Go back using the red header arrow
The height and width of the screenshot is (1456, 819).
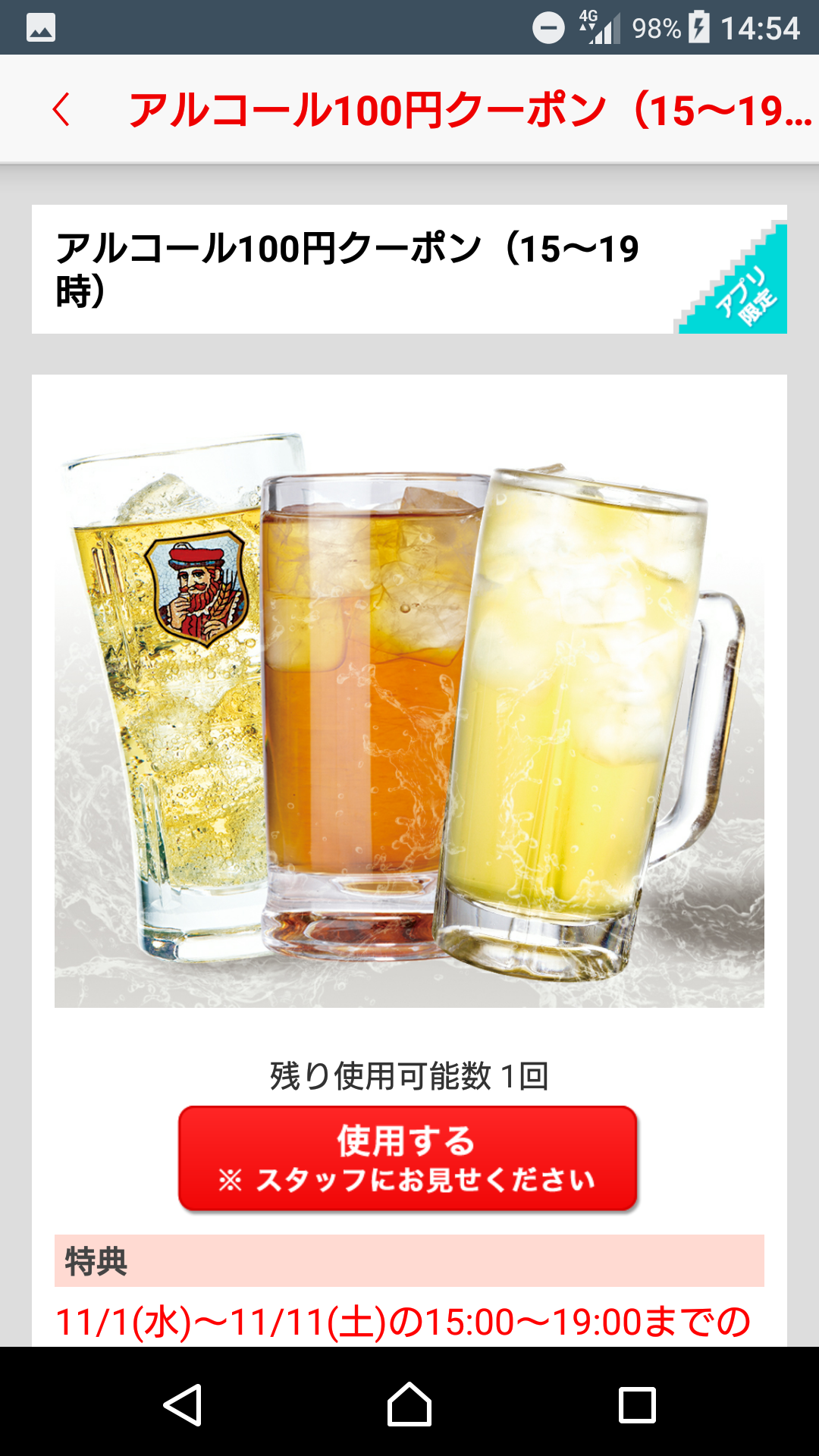pos(61,110)
